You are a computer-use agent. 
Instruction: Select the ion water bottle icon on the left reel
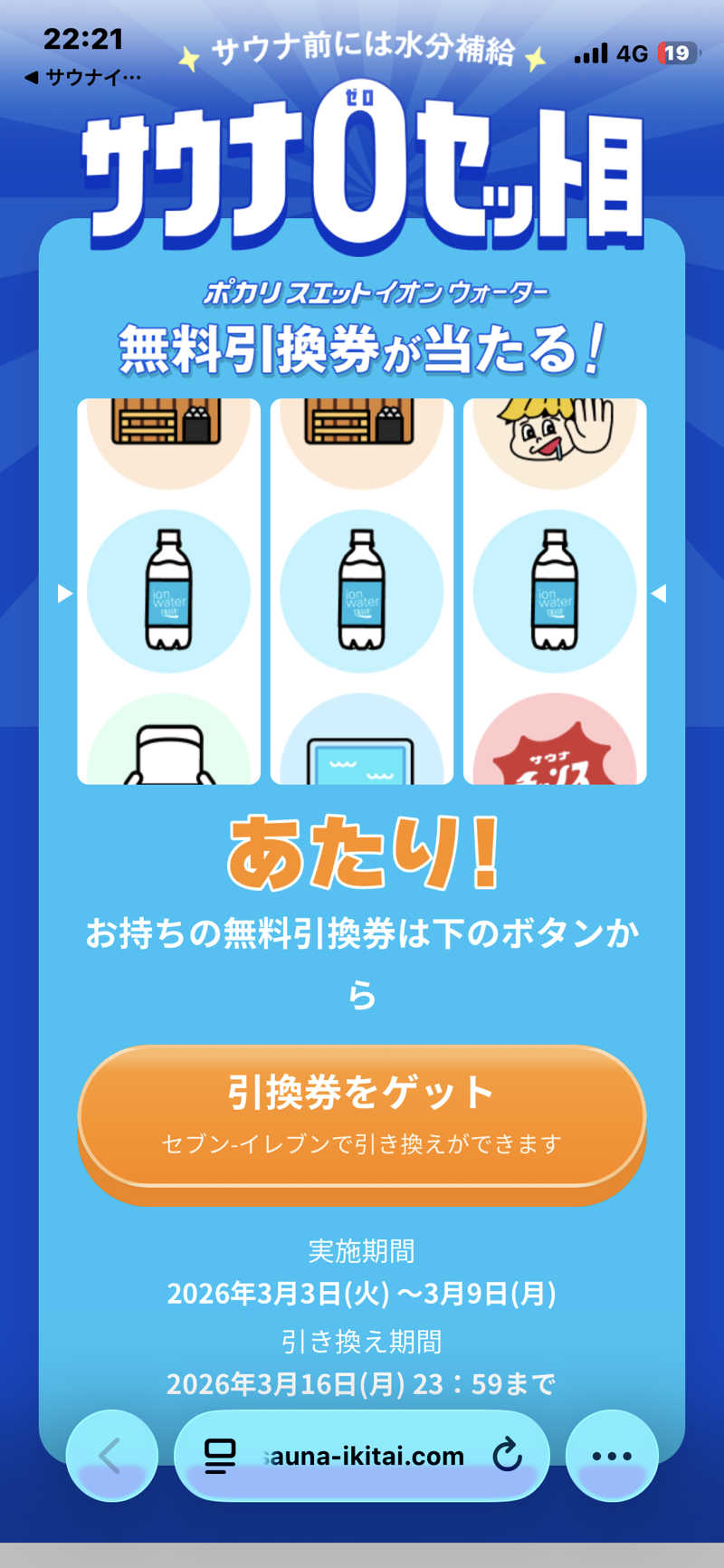pos(169,590)
